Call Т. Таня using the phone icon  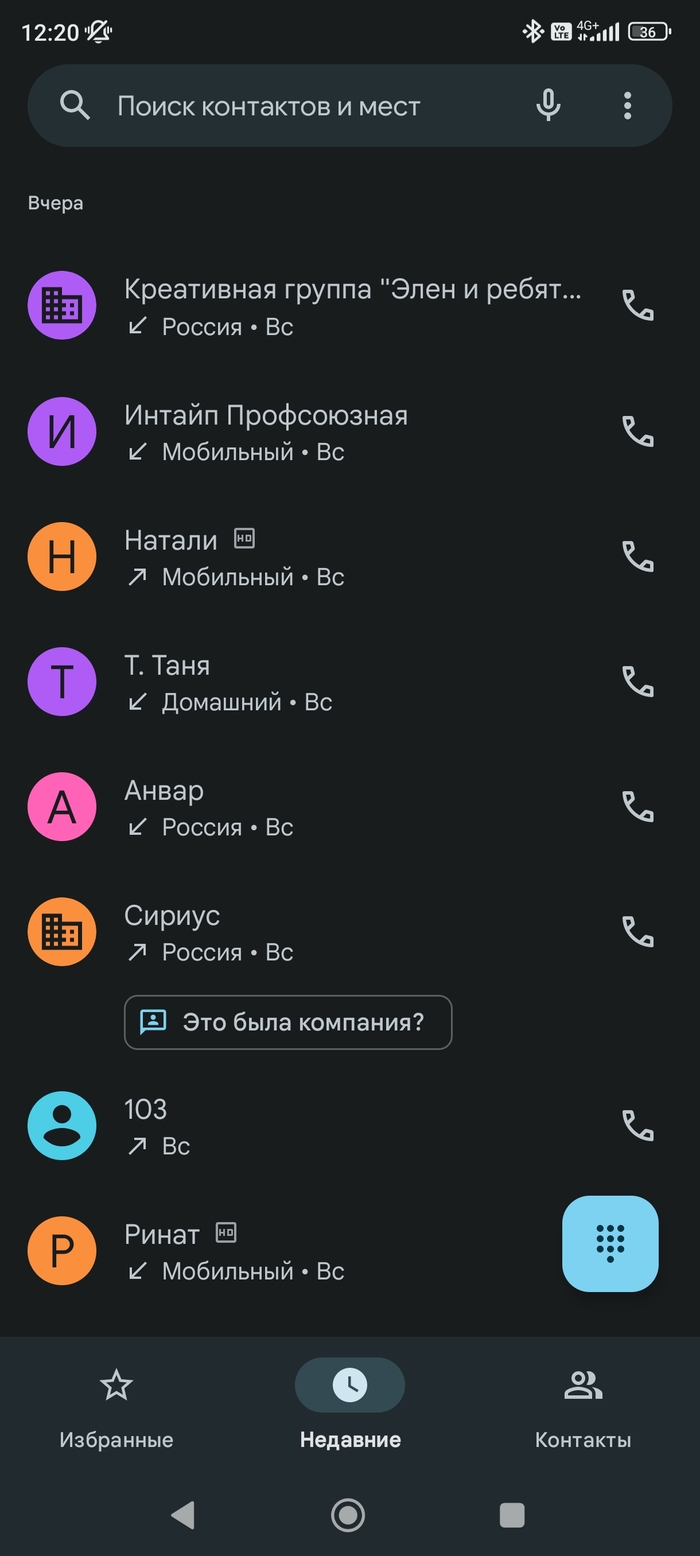pos(637,682)
